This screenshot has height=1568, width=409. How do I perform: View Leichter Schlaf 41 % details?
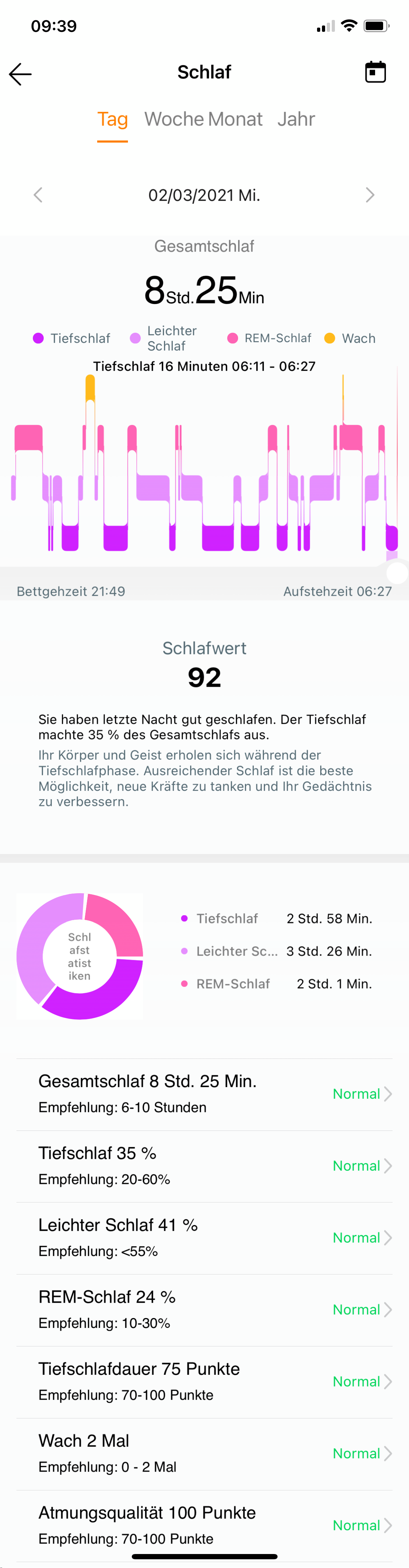(204, 1237)
